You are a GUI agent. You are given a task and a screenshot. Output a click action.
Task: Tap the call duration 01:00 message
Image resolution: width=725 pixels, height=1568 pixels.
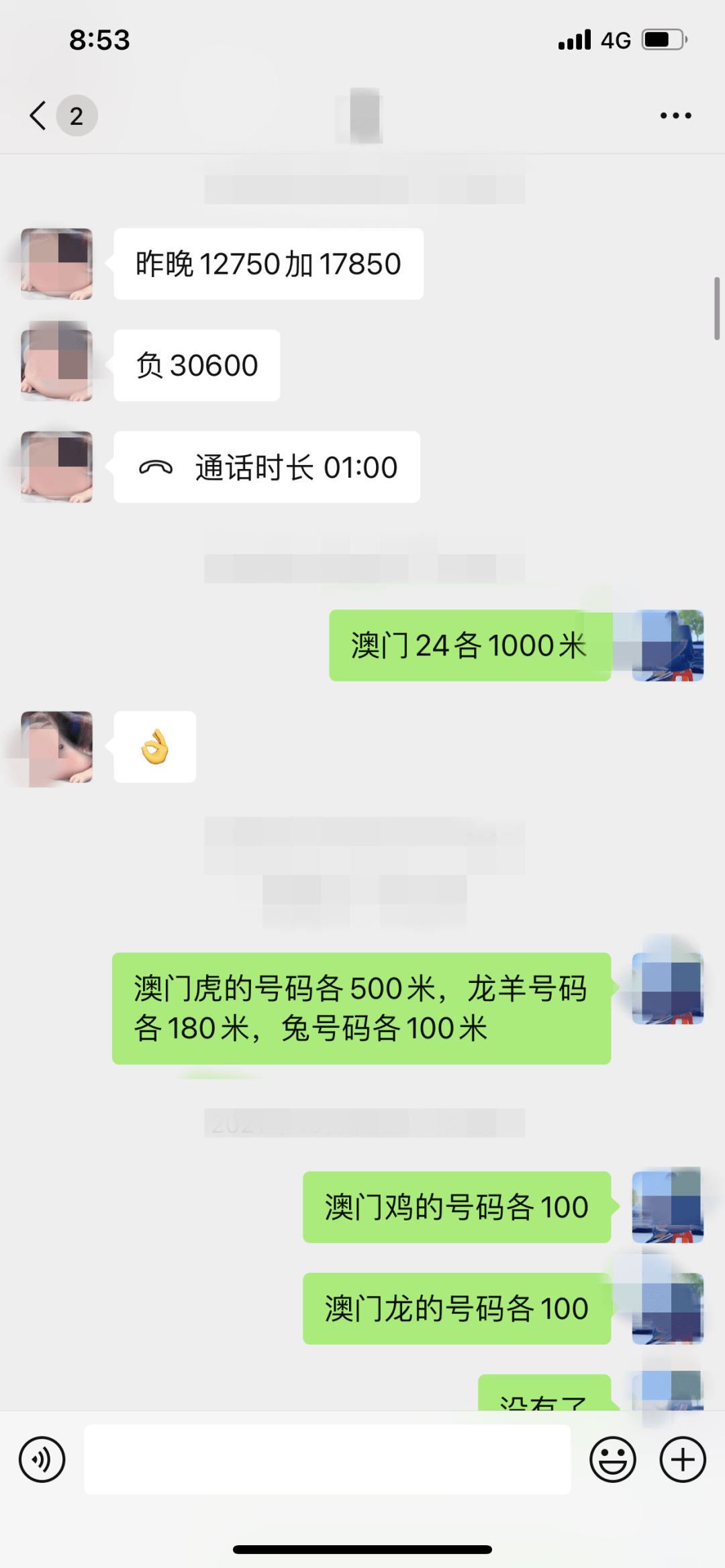(x=267, y=467)
